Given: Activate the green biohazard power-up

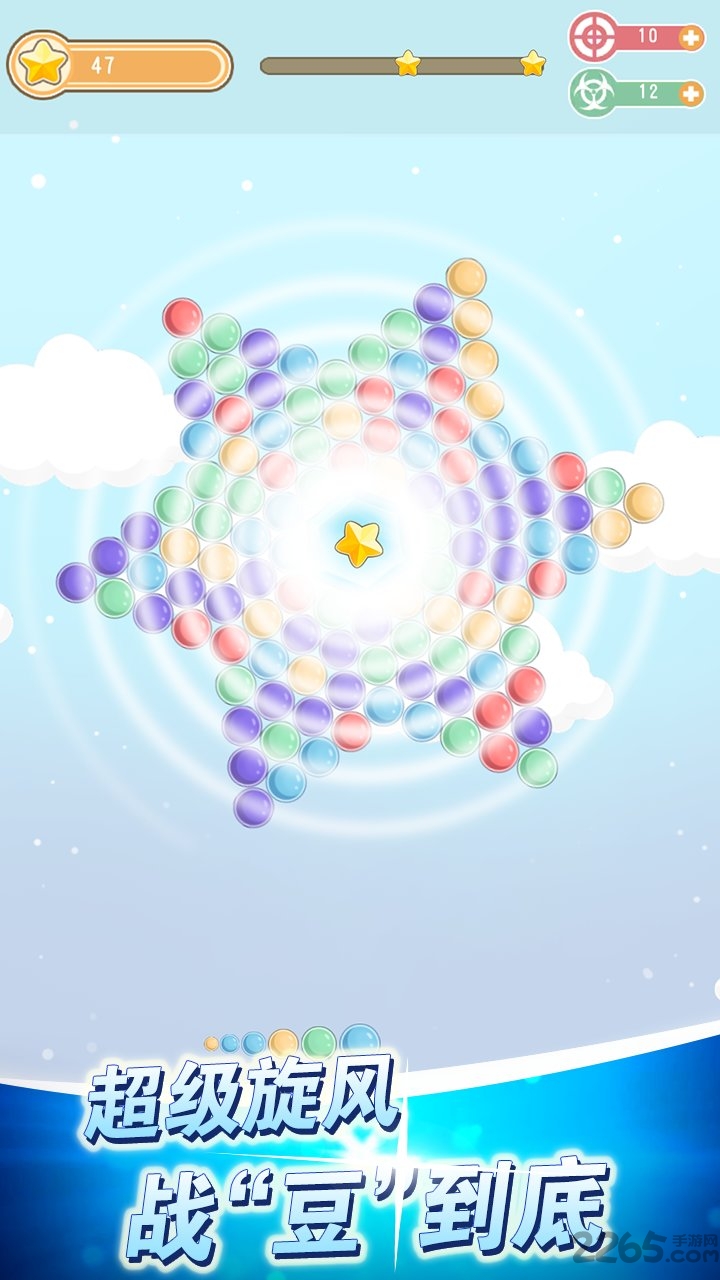Looking at the screenshot, I should click(x=593, y=93).
